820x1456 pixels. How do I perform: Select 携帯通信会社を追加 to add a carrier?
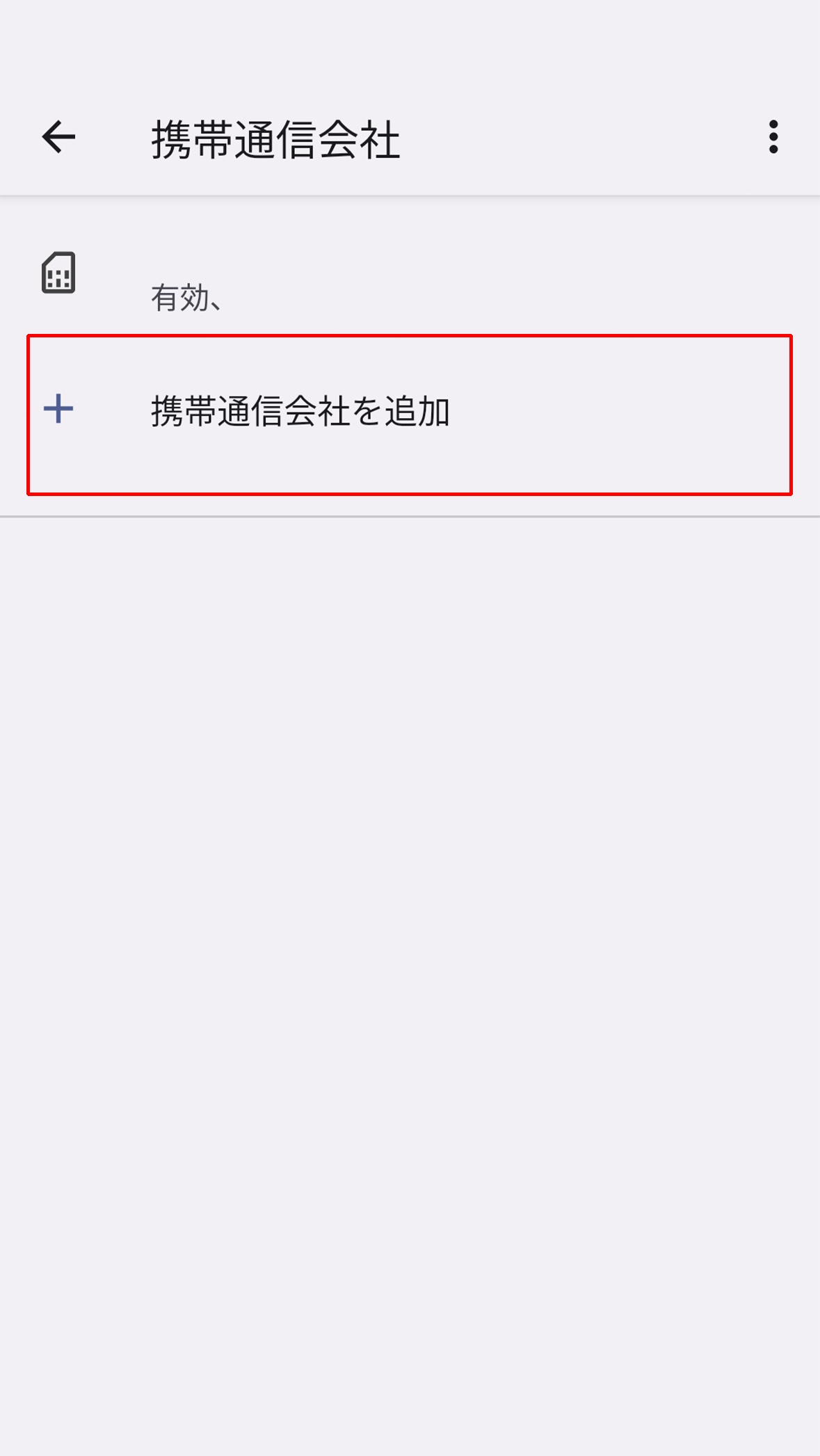click(x=410, y=415)
